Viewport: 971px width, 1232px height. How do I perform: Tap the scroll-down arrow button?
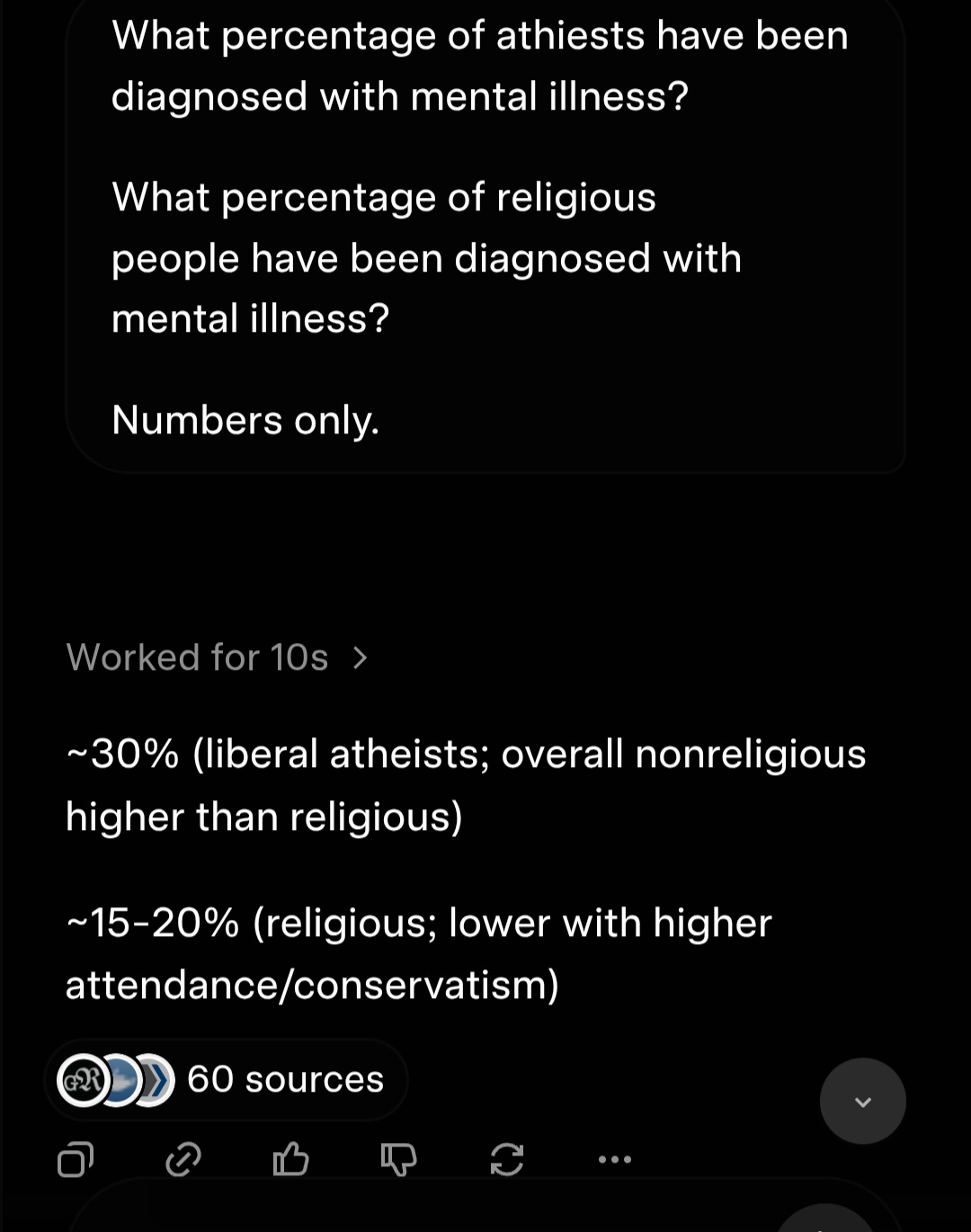click(x=863, y=1102)
